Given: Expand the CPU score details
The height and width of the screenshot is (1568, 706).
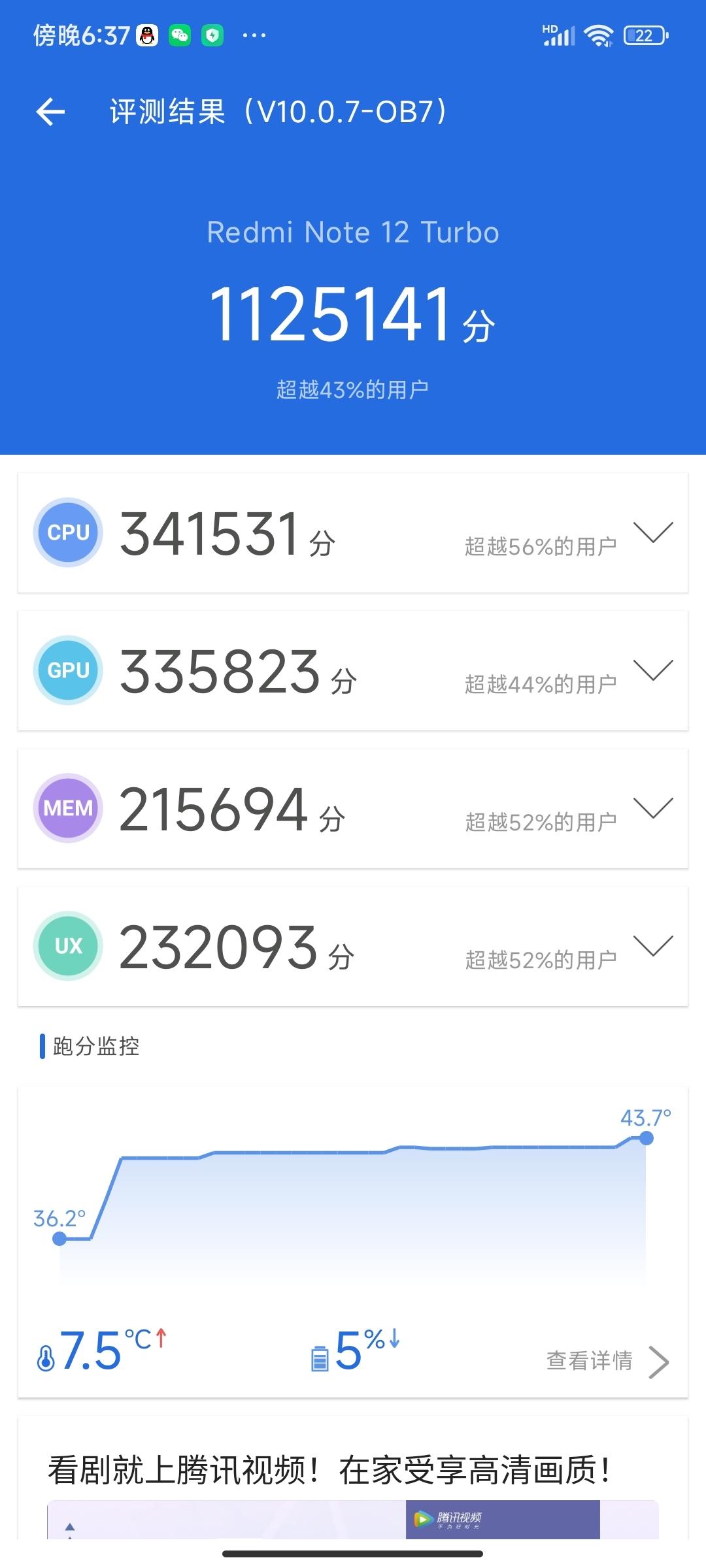Looking at the screenshot, I should point(653,532).
